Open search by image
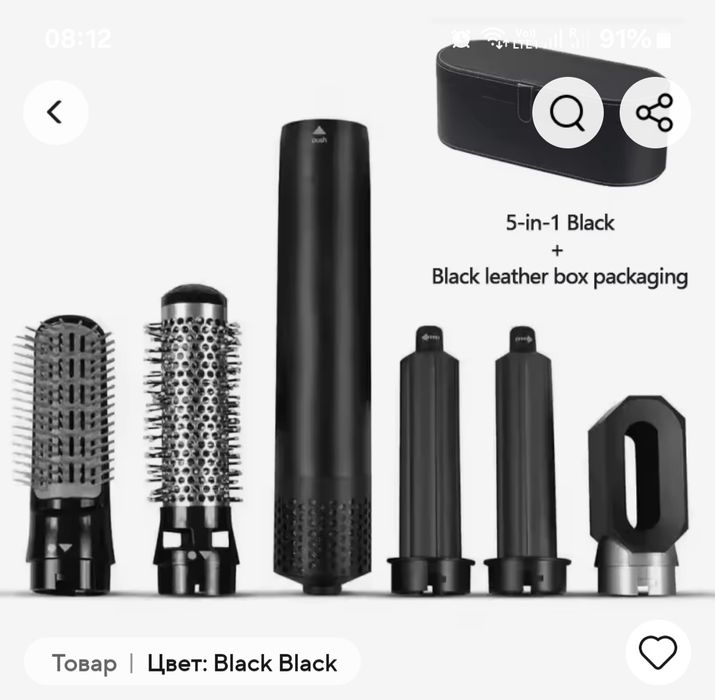 click(567, 113)
